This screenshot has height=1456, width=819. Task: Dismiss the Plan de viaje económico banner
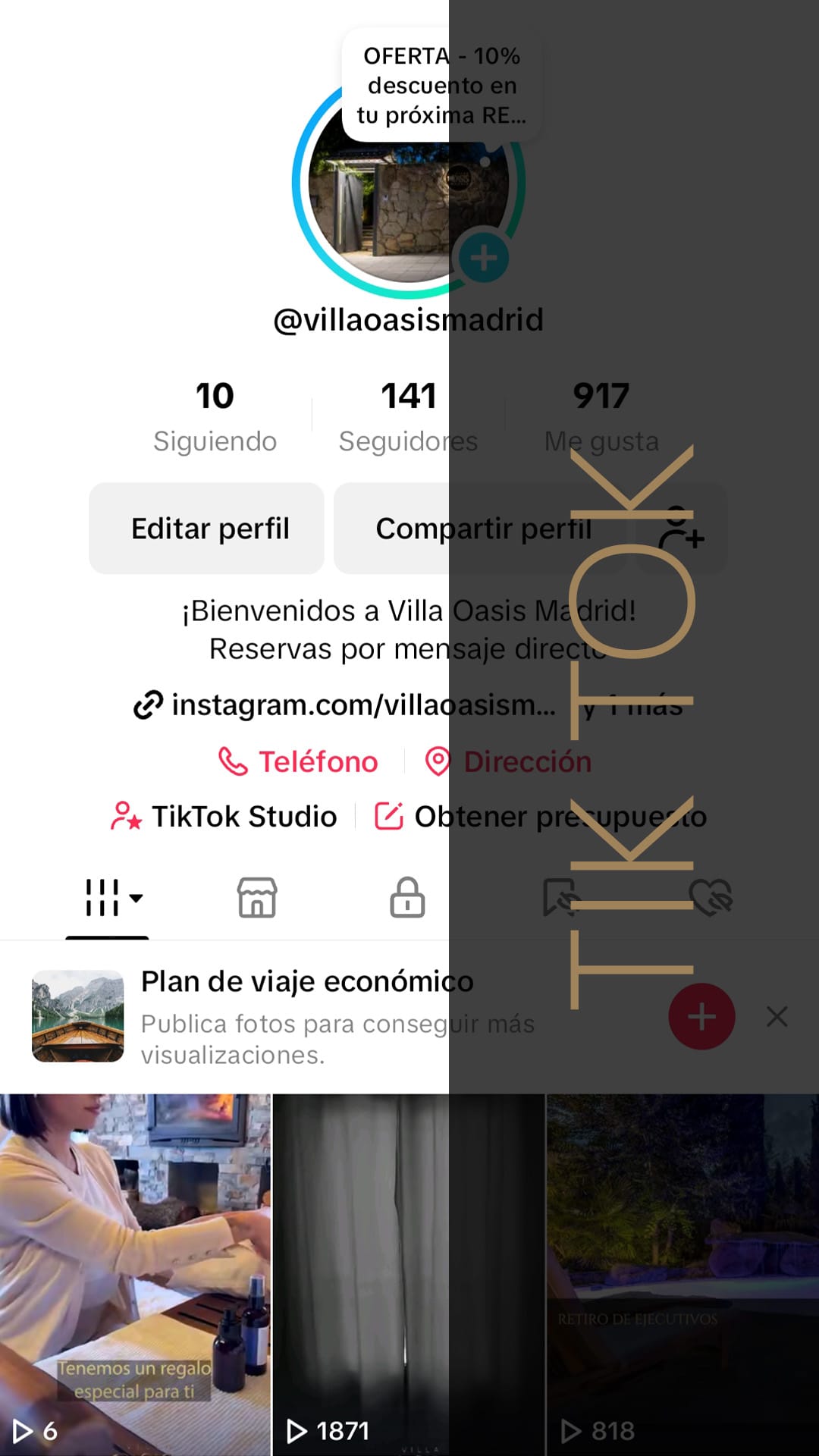(x=777, y=1017)
